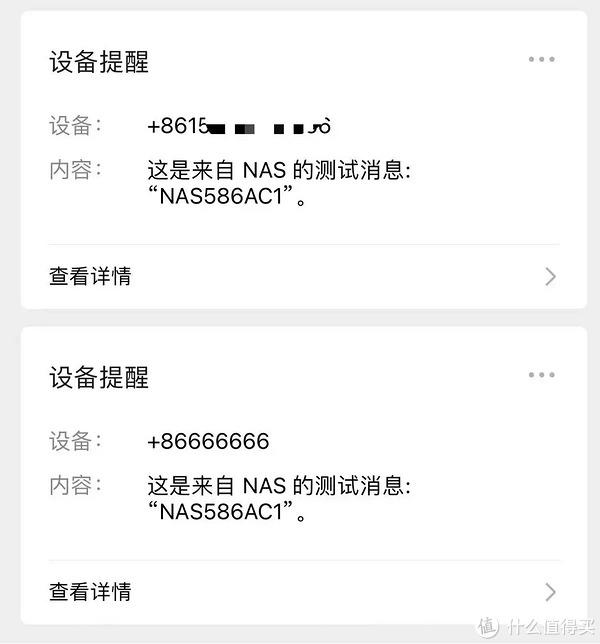Open the overflow menu on the +8615 card

(541, 60)
